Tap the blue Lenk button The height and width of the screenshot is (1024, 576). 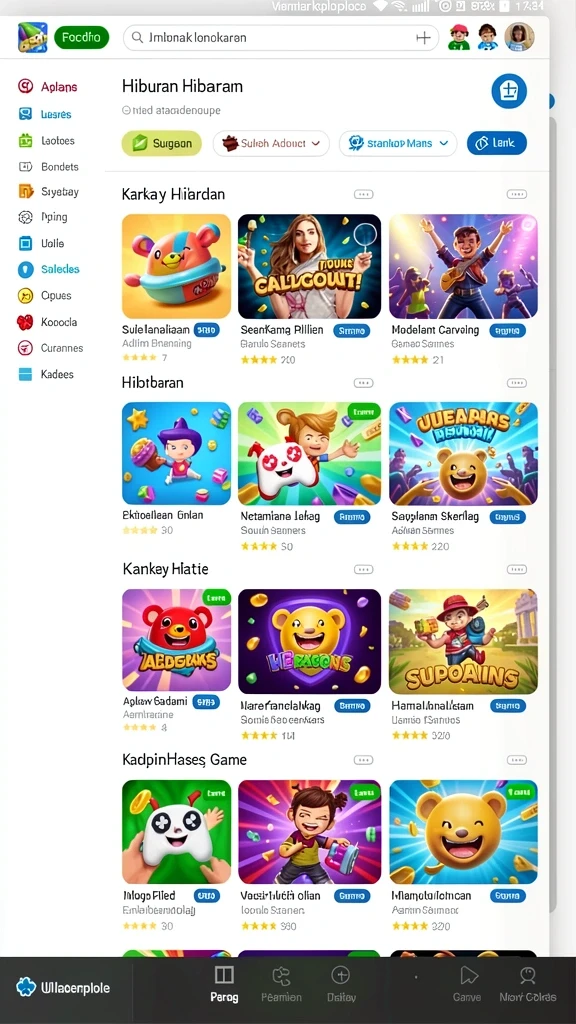point(496,143)
